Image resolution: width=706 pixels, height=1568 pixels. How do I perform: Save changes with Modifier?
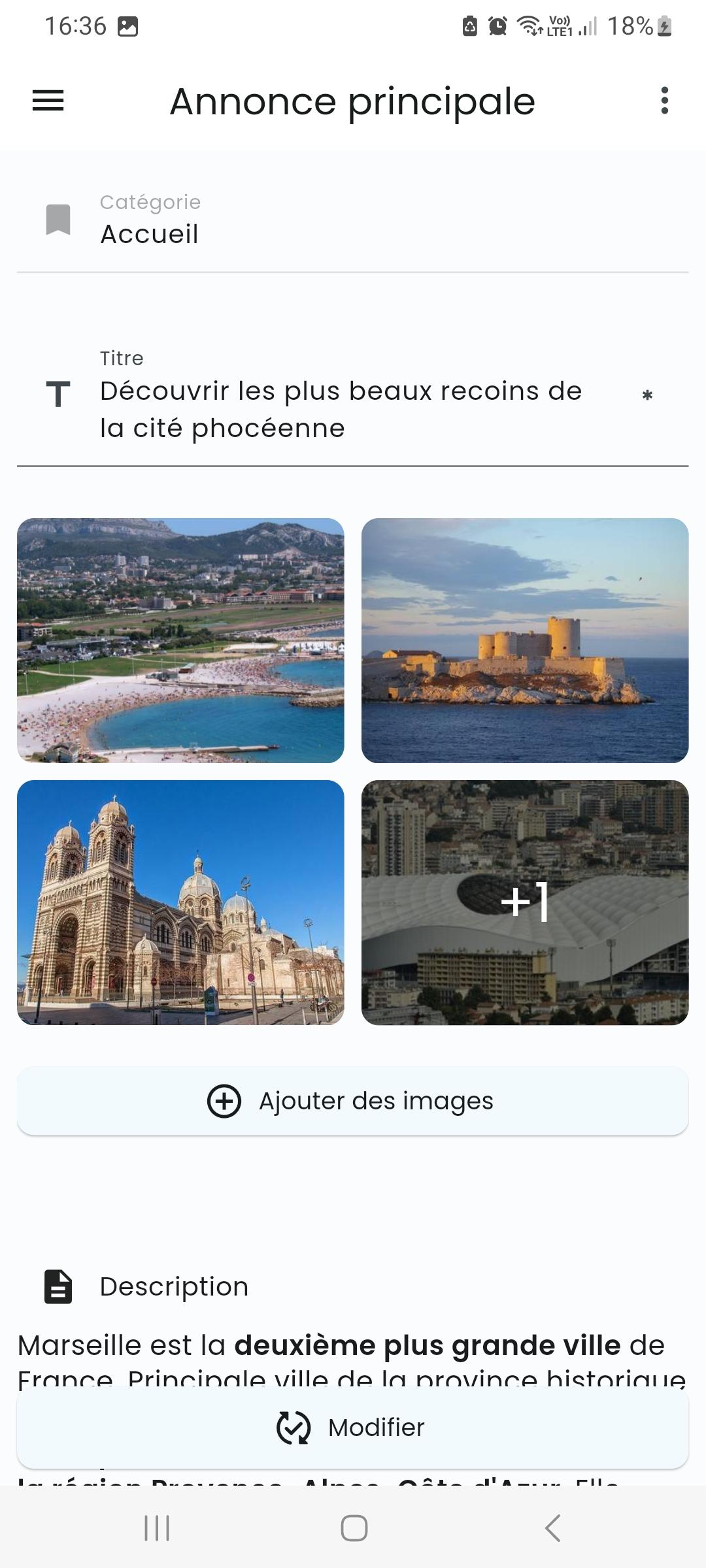tap(353, 1428)
